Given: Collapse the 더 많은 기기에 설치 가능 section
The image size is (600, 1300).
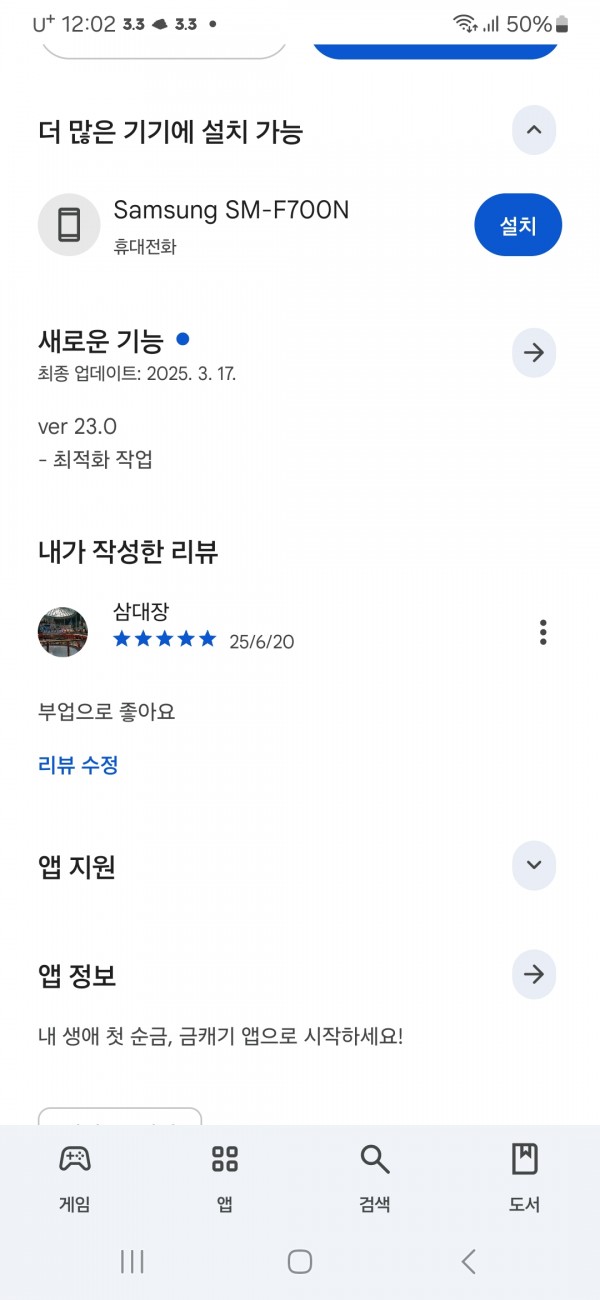Looking at the screenshot, I should coord(534,130).
